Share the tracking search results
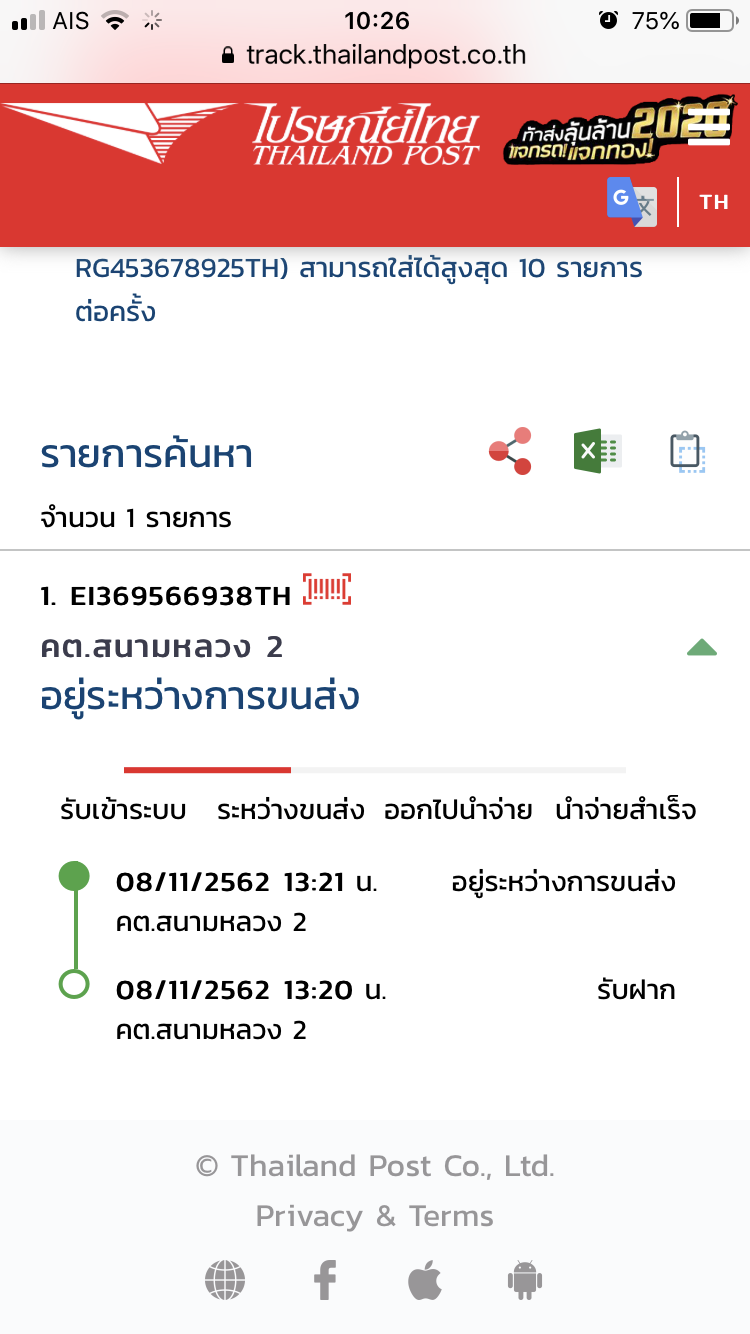 pyautogui.click(x=511, y=452)
